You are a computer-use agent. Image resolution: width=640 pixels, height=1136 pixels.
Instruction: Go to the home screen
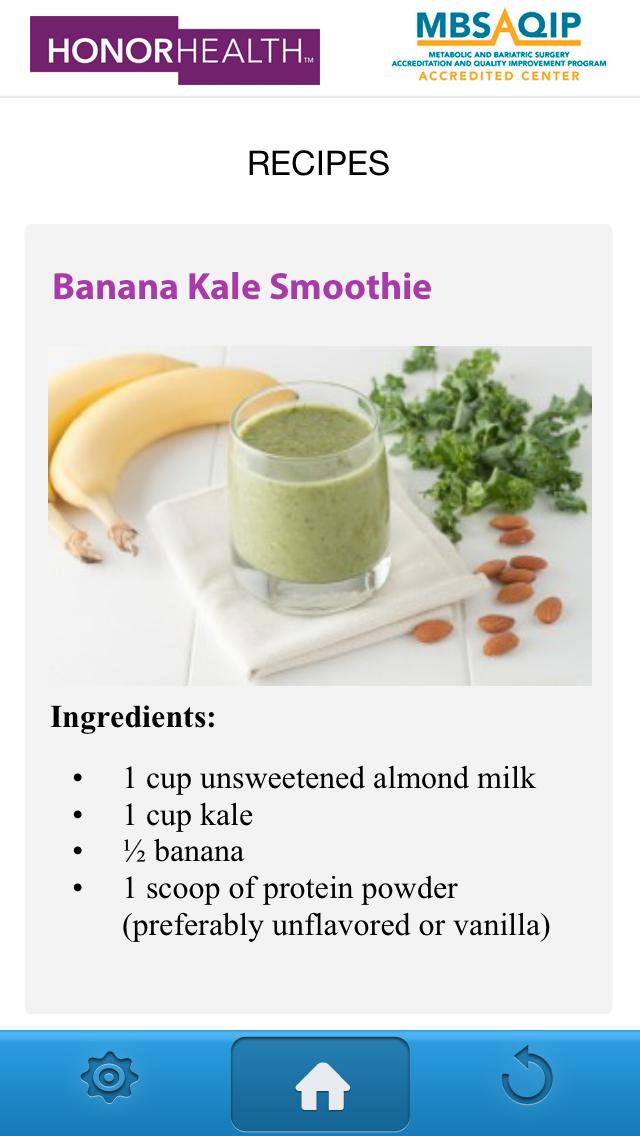[x=320, y=1085]
